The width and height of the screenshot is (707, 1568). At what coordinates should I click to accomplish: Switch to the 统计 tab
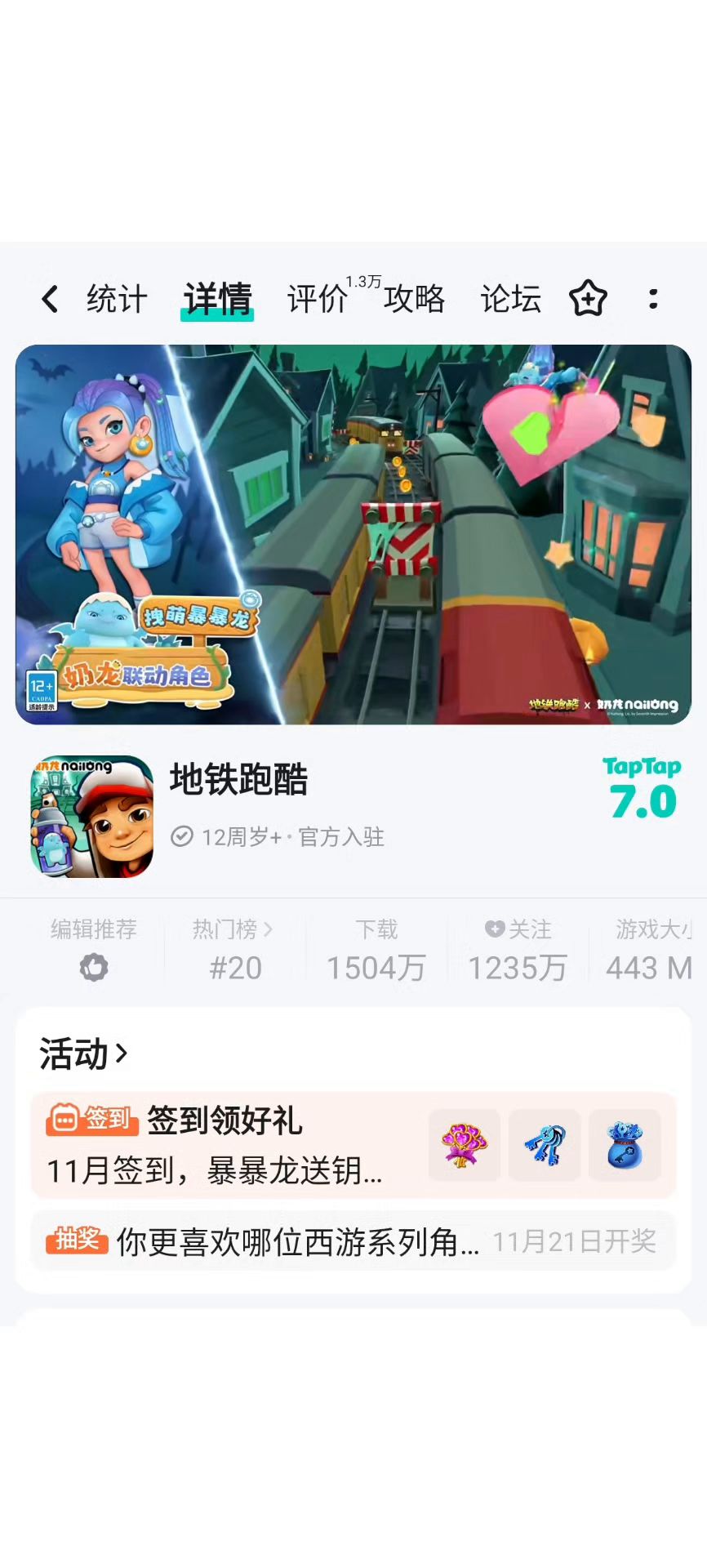click(x=117, y=299)
